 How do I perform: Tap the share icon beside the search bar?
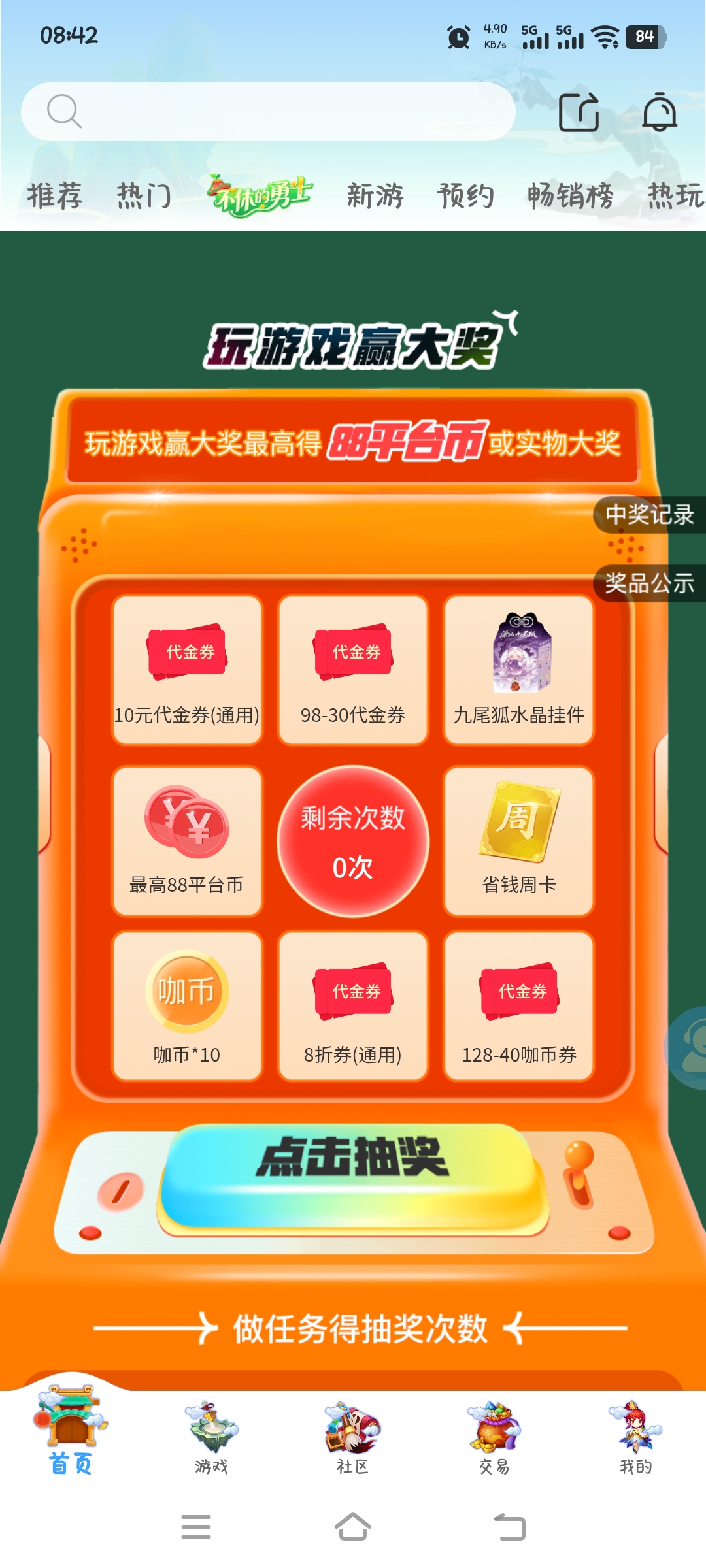pos(579,112)
